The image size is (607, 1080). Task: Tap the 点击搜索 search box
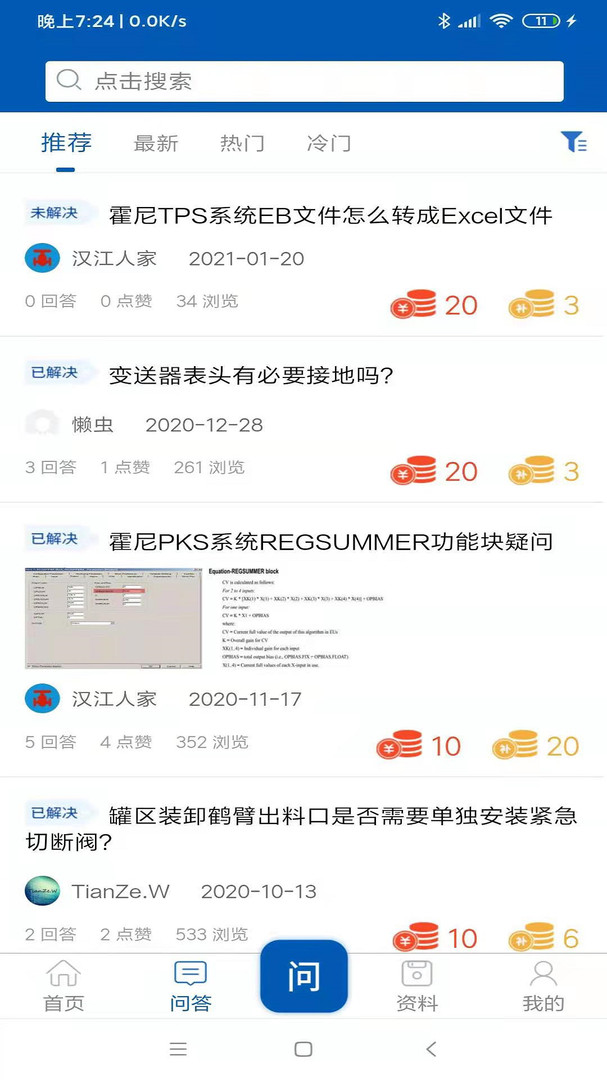304,81
